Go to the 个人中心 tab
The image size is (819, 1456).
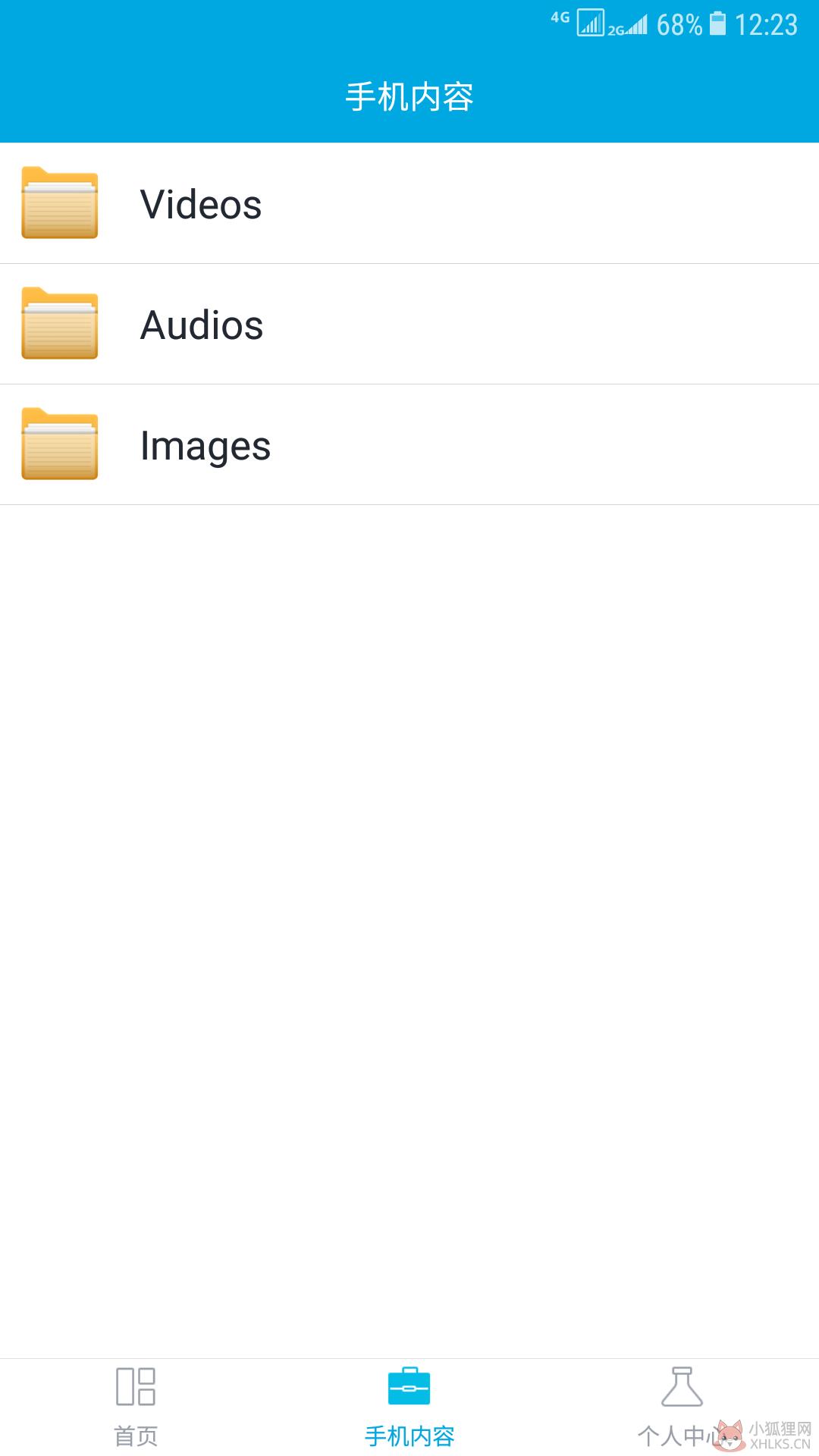tap(682, 1407)
